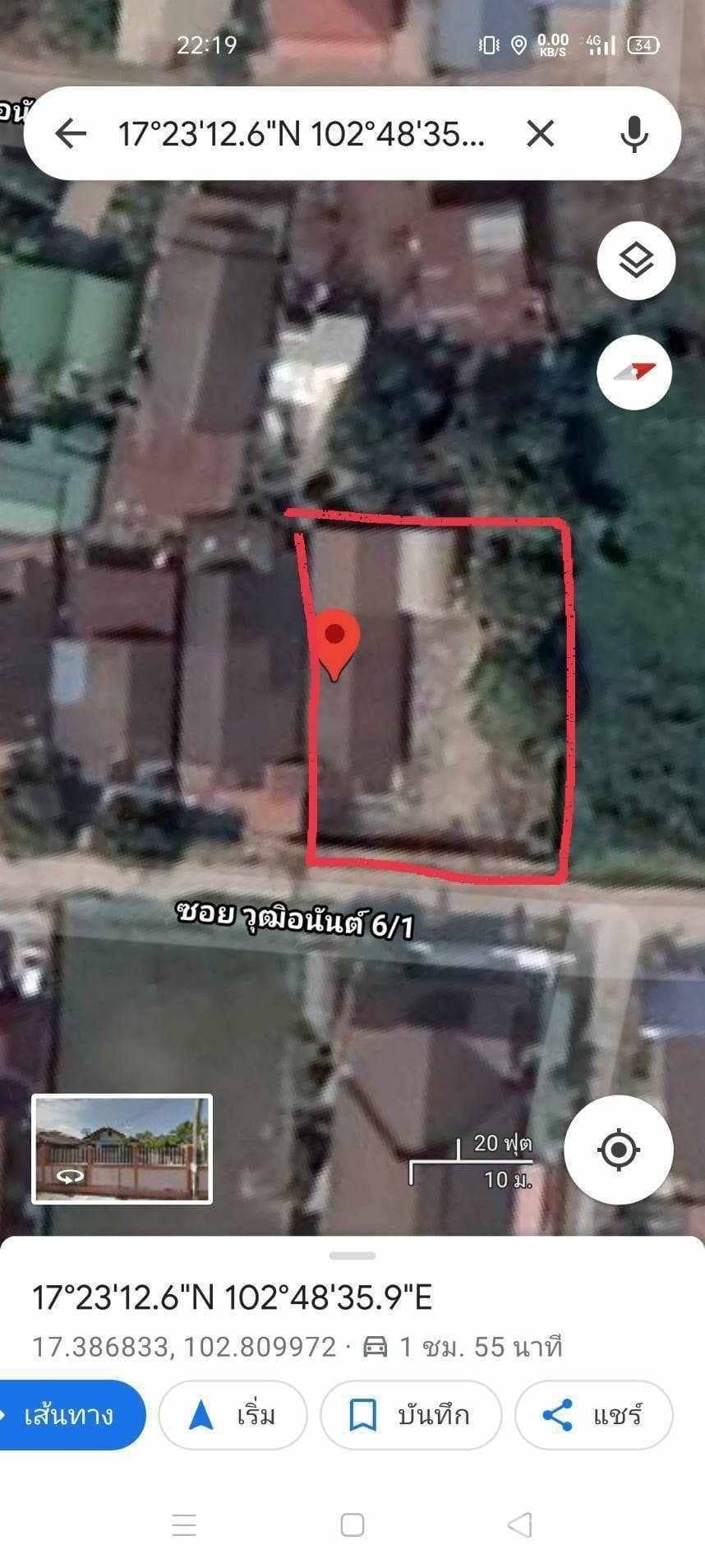Tap the compass to reset map orientation

[x=634, y=372]
